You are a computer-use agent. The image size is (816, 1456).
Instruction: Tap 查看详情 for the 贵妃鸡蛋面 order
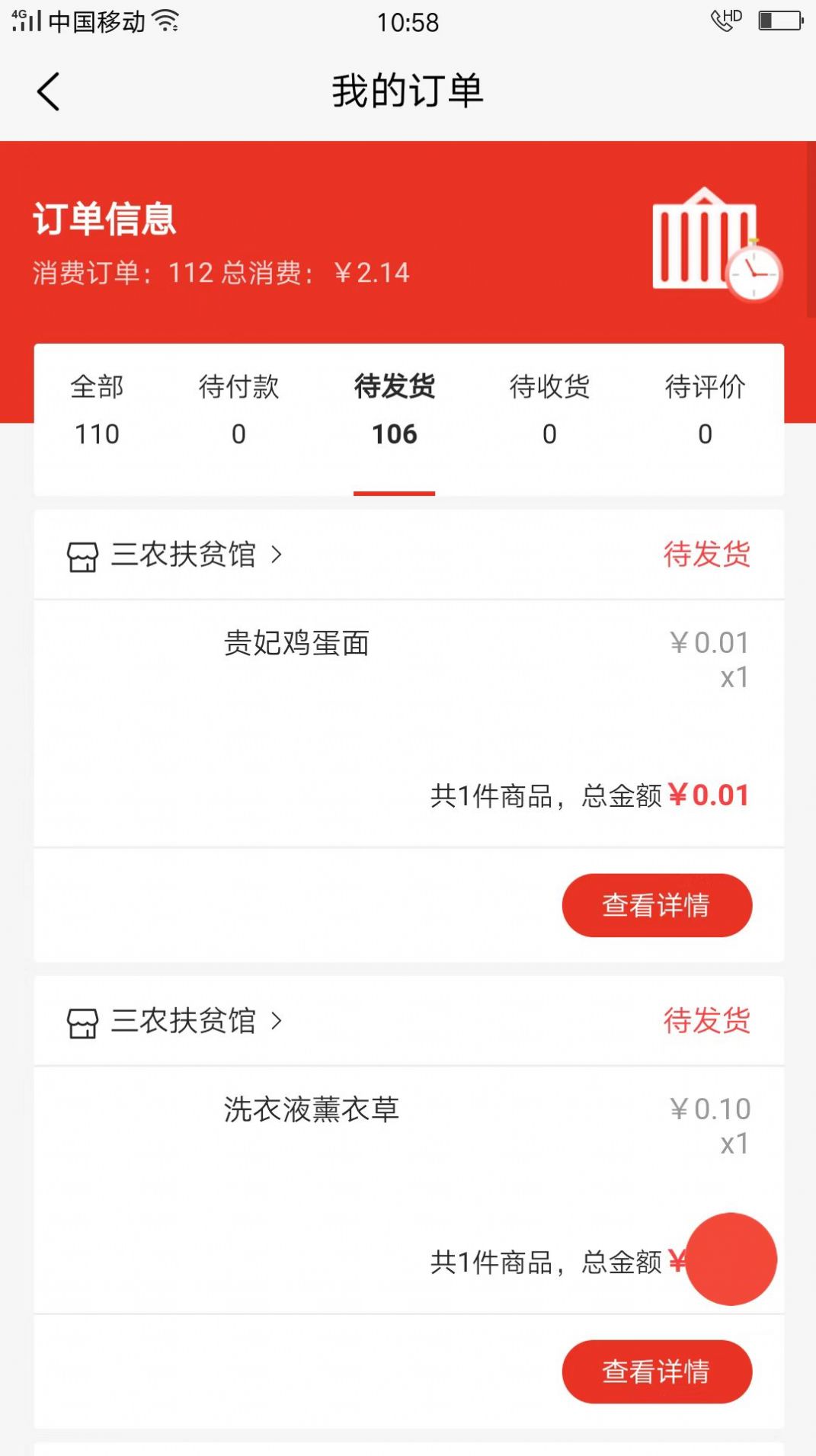(656, 905)
